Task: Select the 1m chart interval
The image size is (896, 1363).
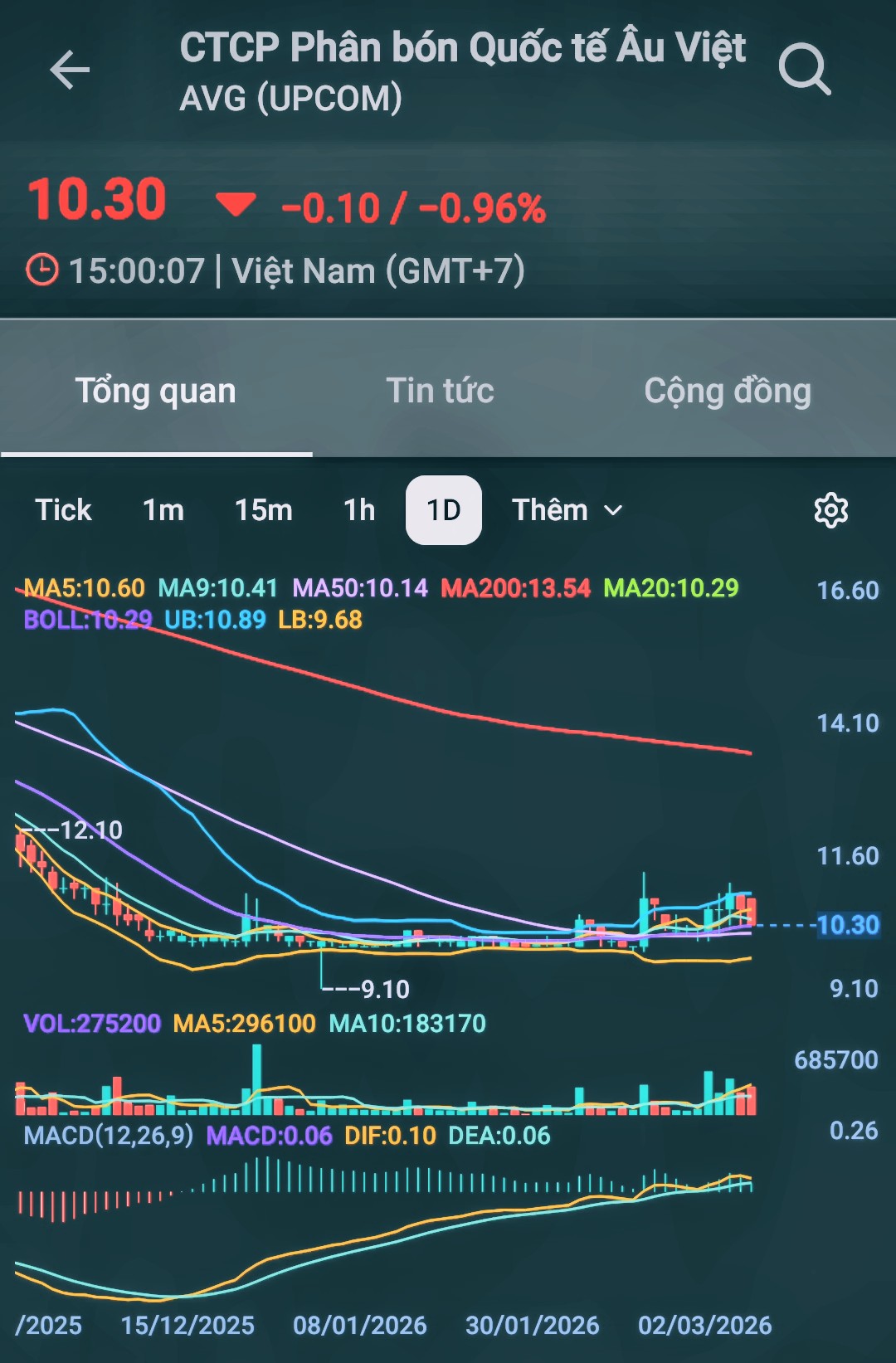Action: (x=163, y=510)
